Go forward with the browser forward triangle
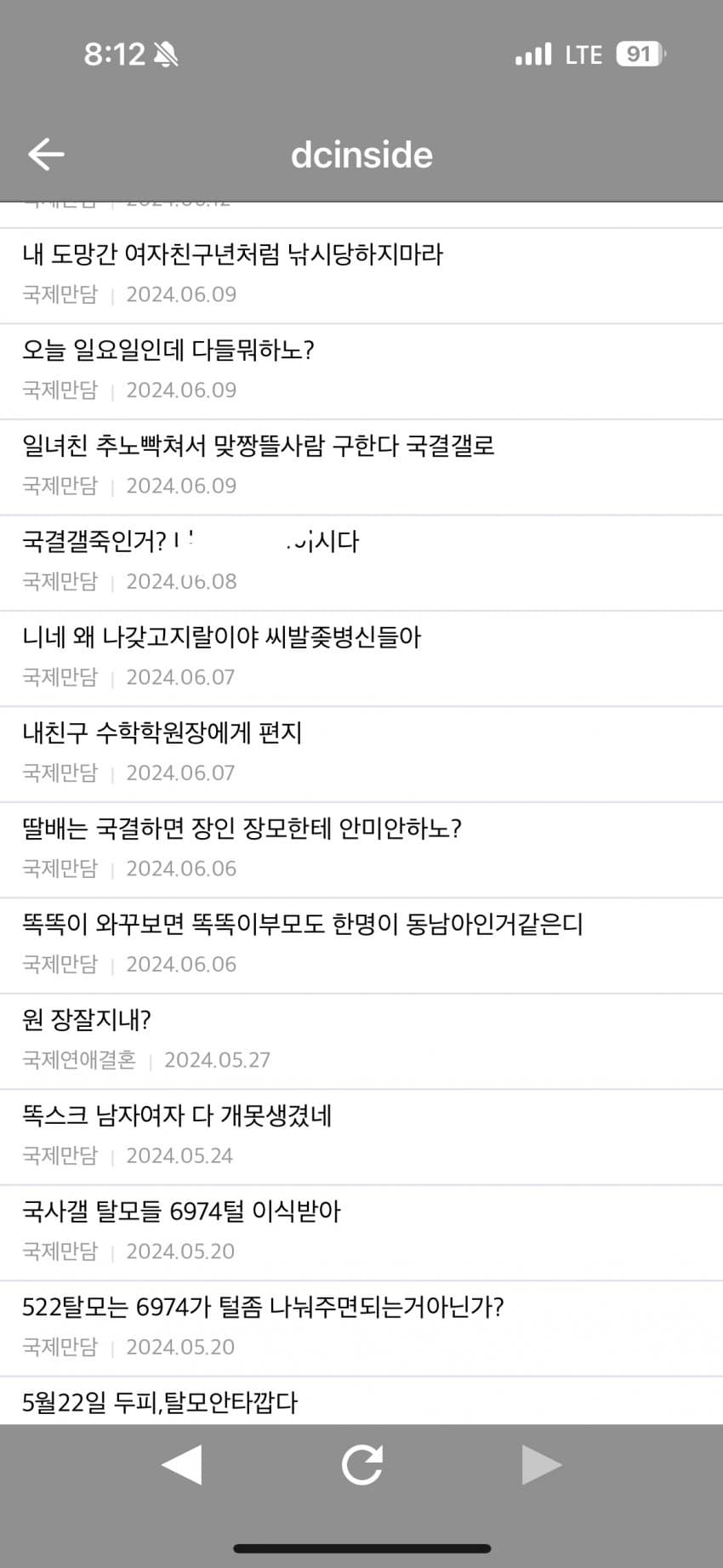723x1568 pixels. point(541,1464)
